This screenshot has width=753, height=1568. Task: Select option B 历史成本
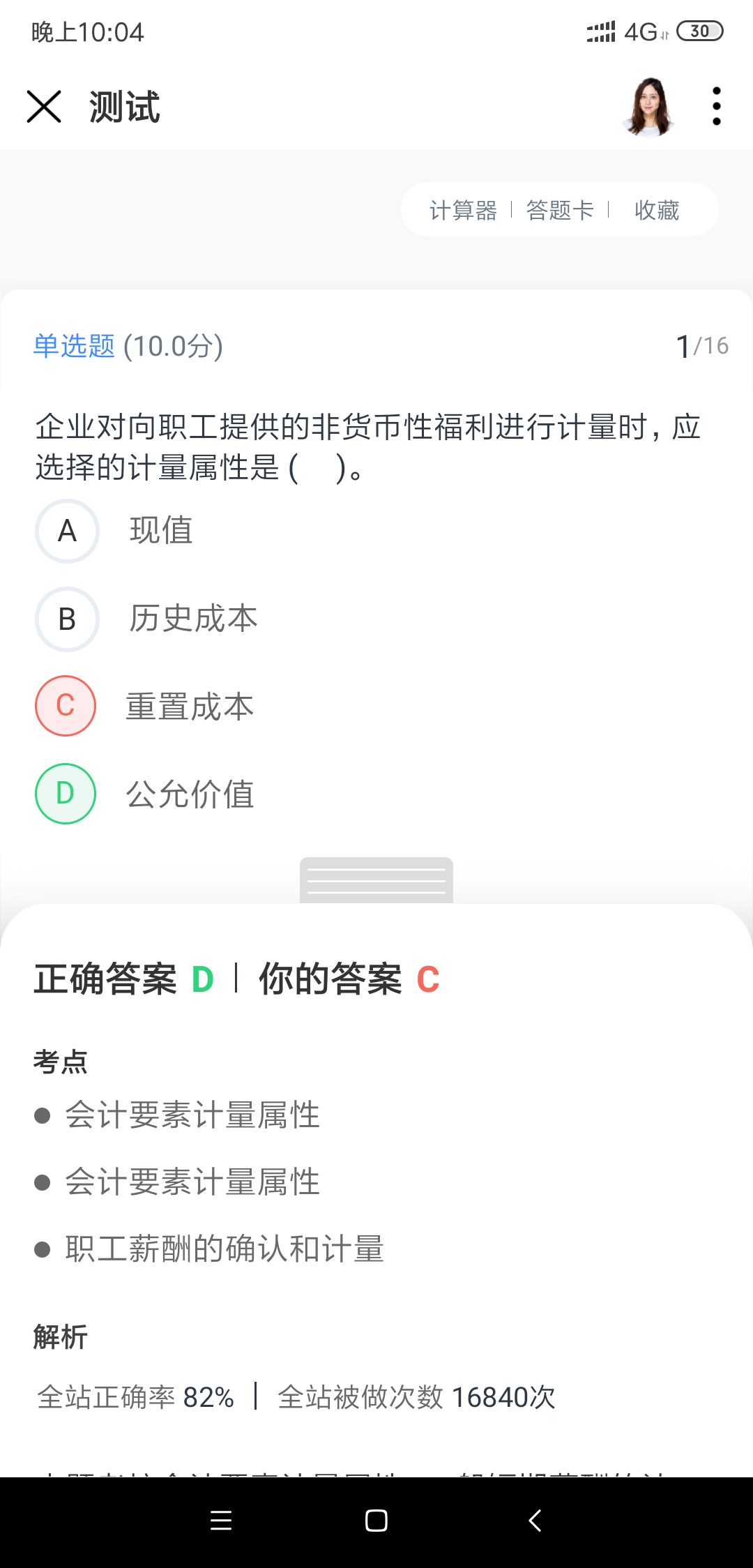pyautogui.click(x=67, y=619)
